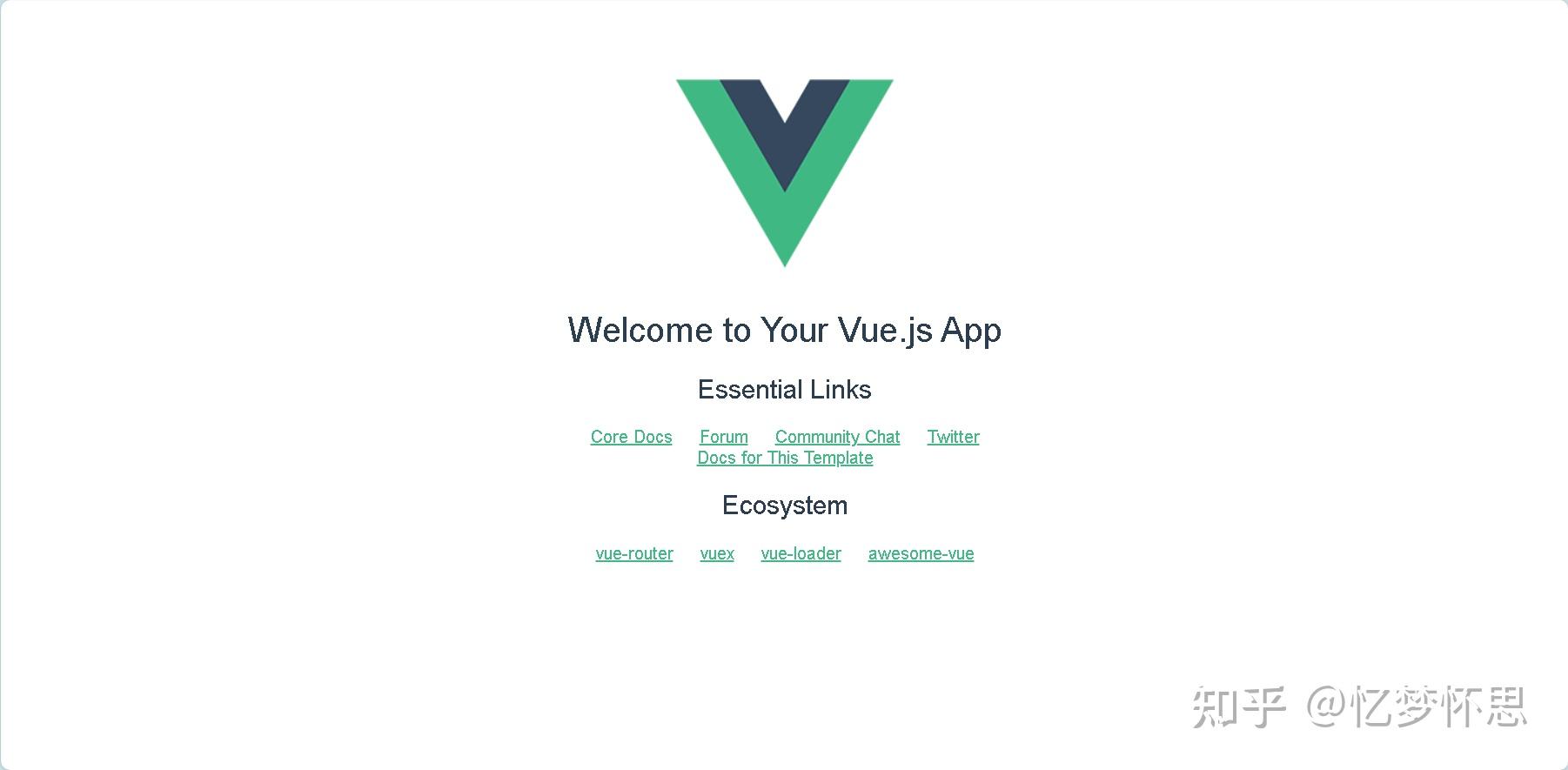This screenshot has width=1568, height=770.
Task: Go to the Twitter link
Action: tap(953, 437)
